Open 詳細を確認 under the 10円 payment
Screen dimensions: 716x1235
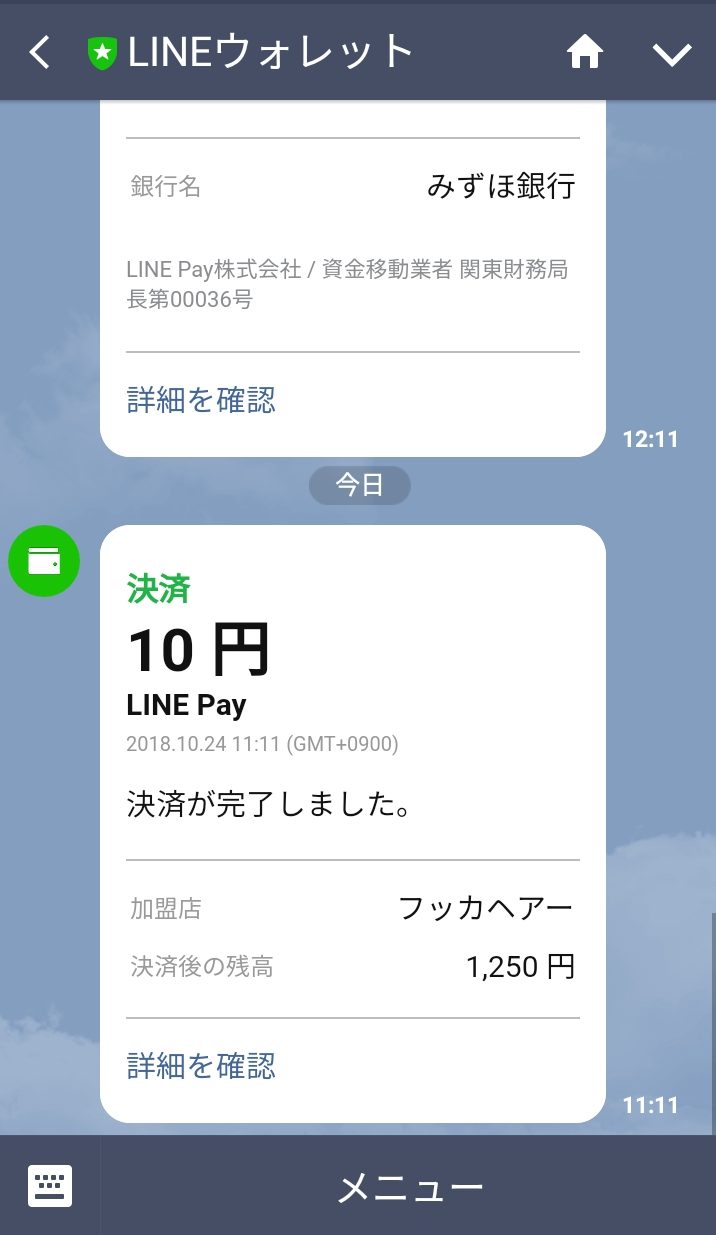pos(201,1065)
